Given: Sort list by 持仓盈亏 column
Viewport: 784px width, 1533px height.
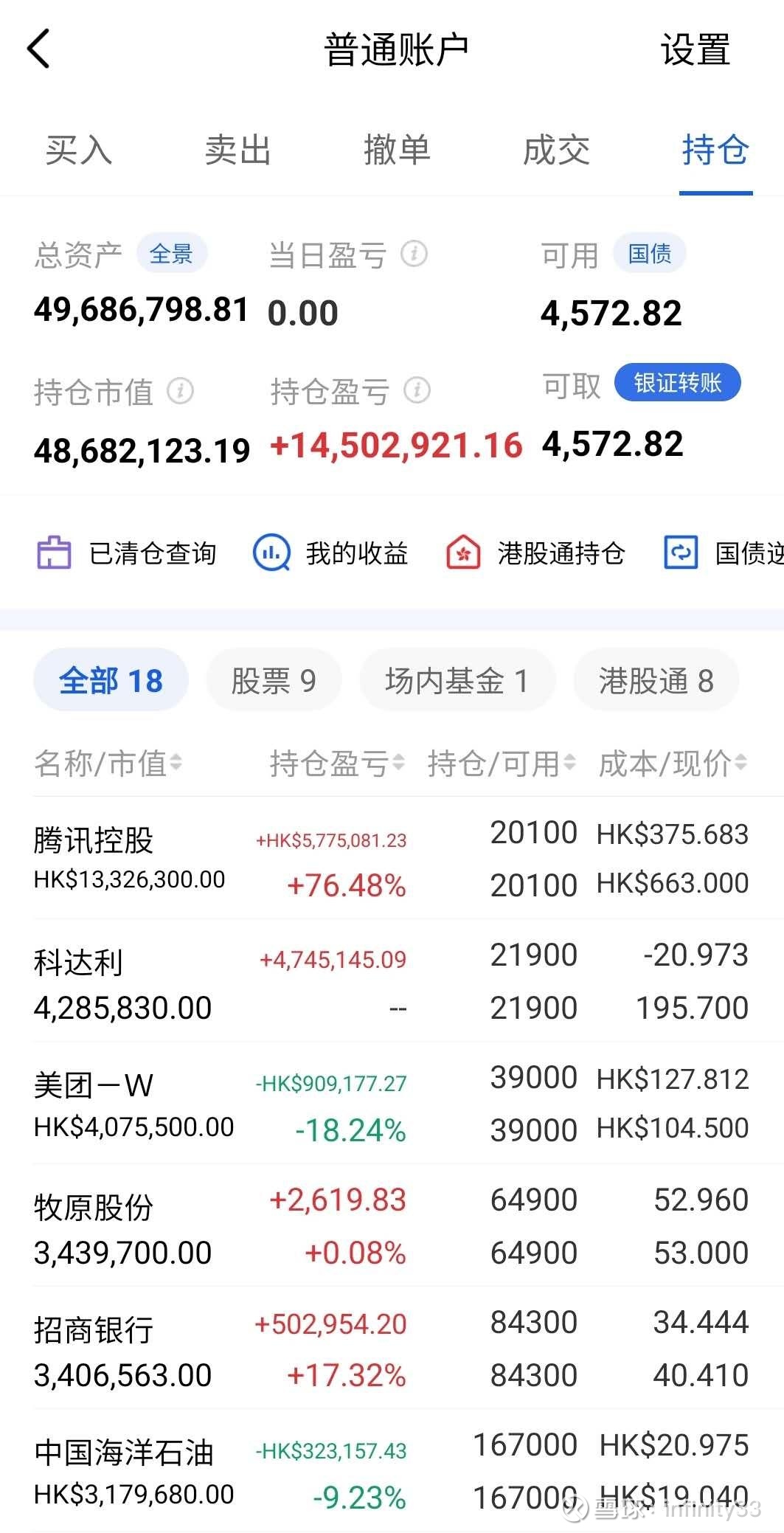Looking at the screenshot, I should (337, 764).
